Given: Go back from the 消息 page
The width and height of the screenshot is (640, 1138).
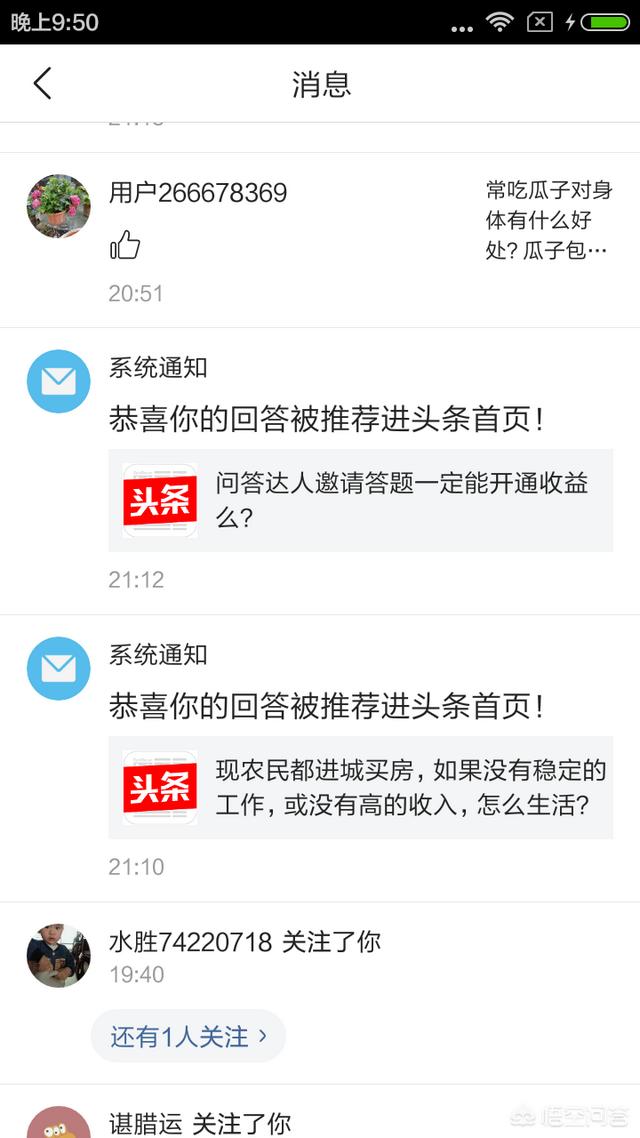Looking at the screenshot, I should click(x=42, y=84).
